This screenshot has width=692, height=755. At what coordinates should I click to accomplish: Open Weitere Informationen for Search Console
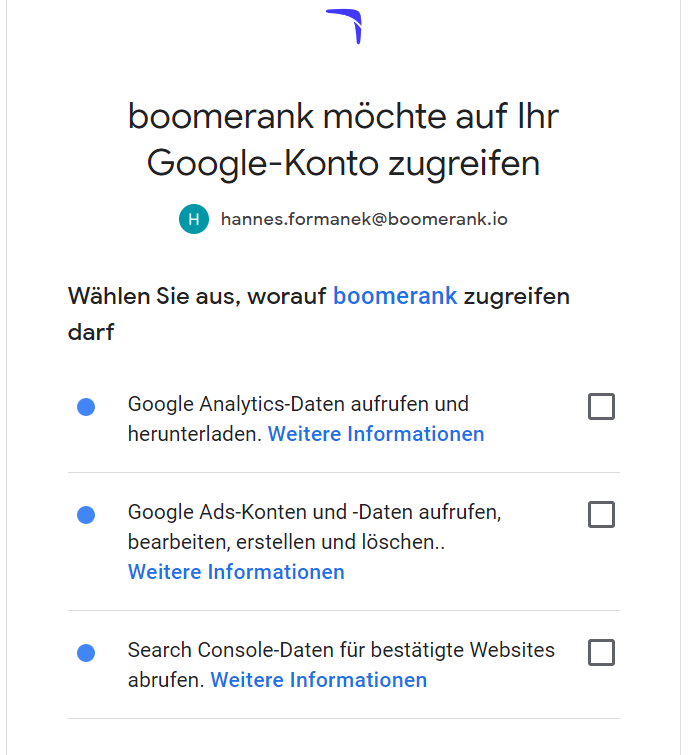318,680
